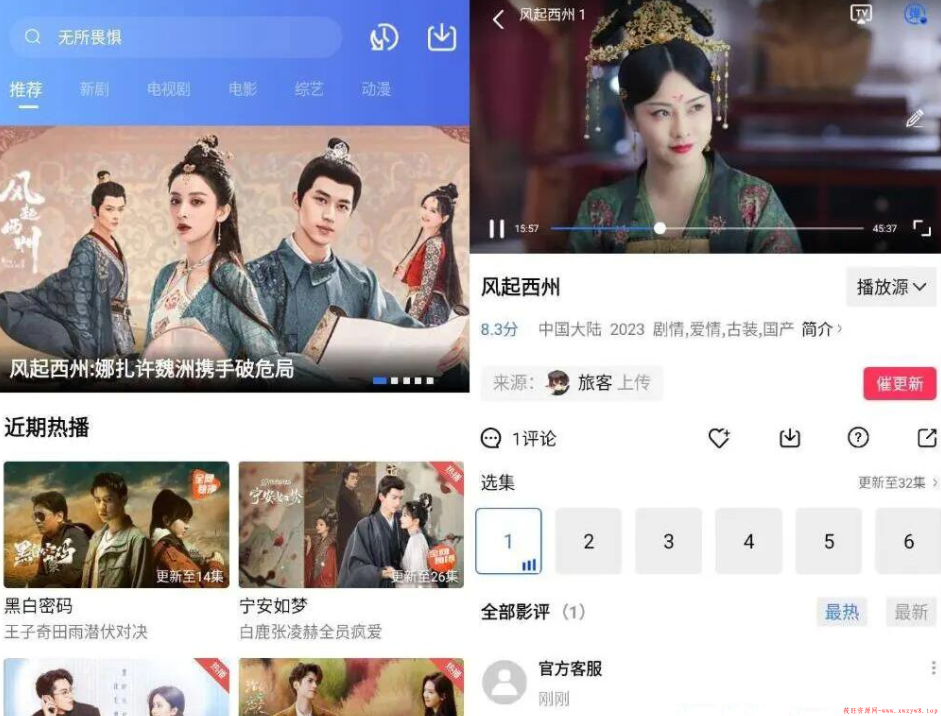The height and width of the screenshot is (716, 941).
Task: Tap the search box showing 无所畏惧
Action: tap(175, 37)
